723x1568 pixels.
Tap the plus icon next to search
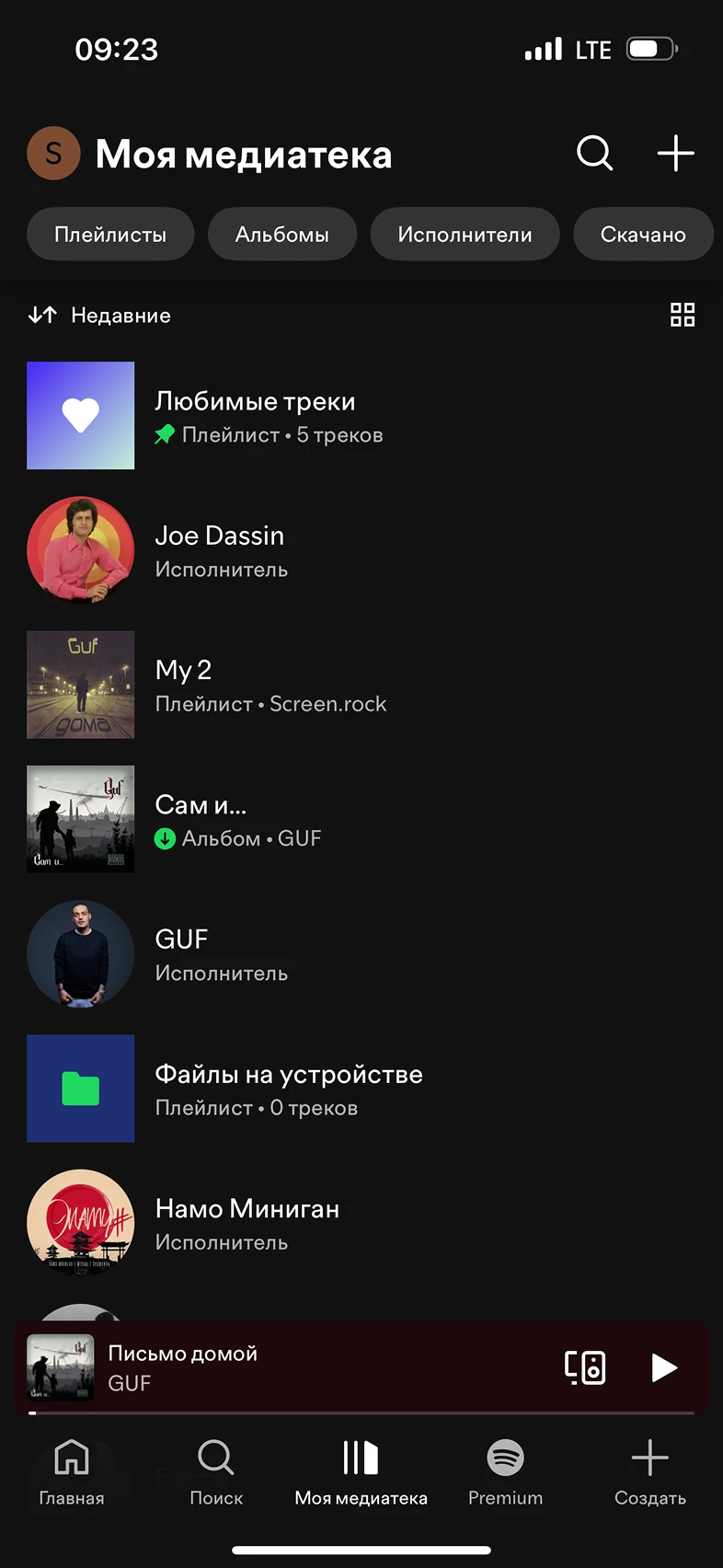[675, 153]
